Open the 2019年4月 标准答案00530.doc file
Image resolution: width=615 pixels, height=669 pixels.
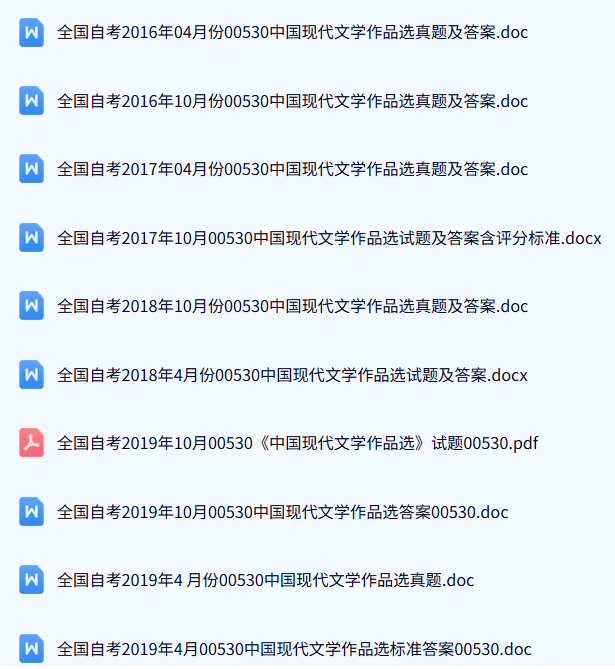coord(294,648)
